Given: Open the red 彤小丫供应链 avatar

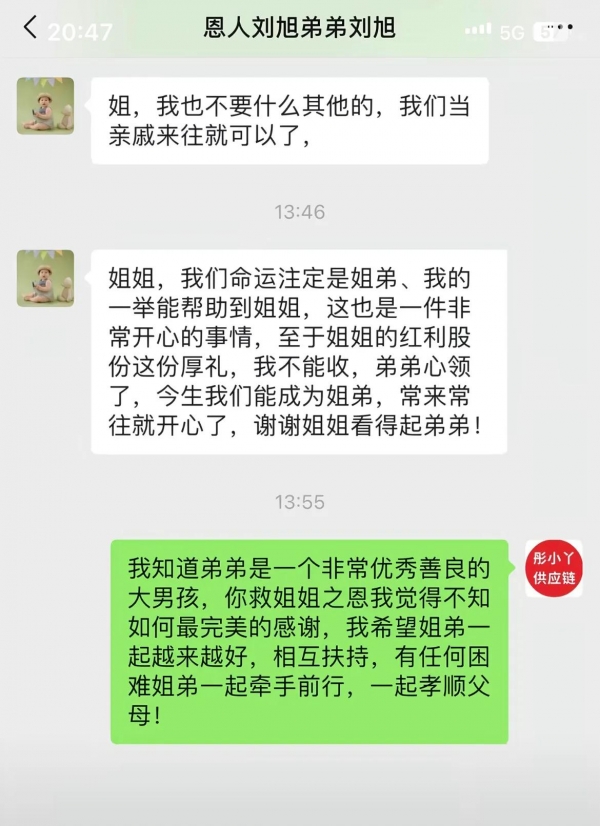Looking at the screenshot, I should click(553, 569).
